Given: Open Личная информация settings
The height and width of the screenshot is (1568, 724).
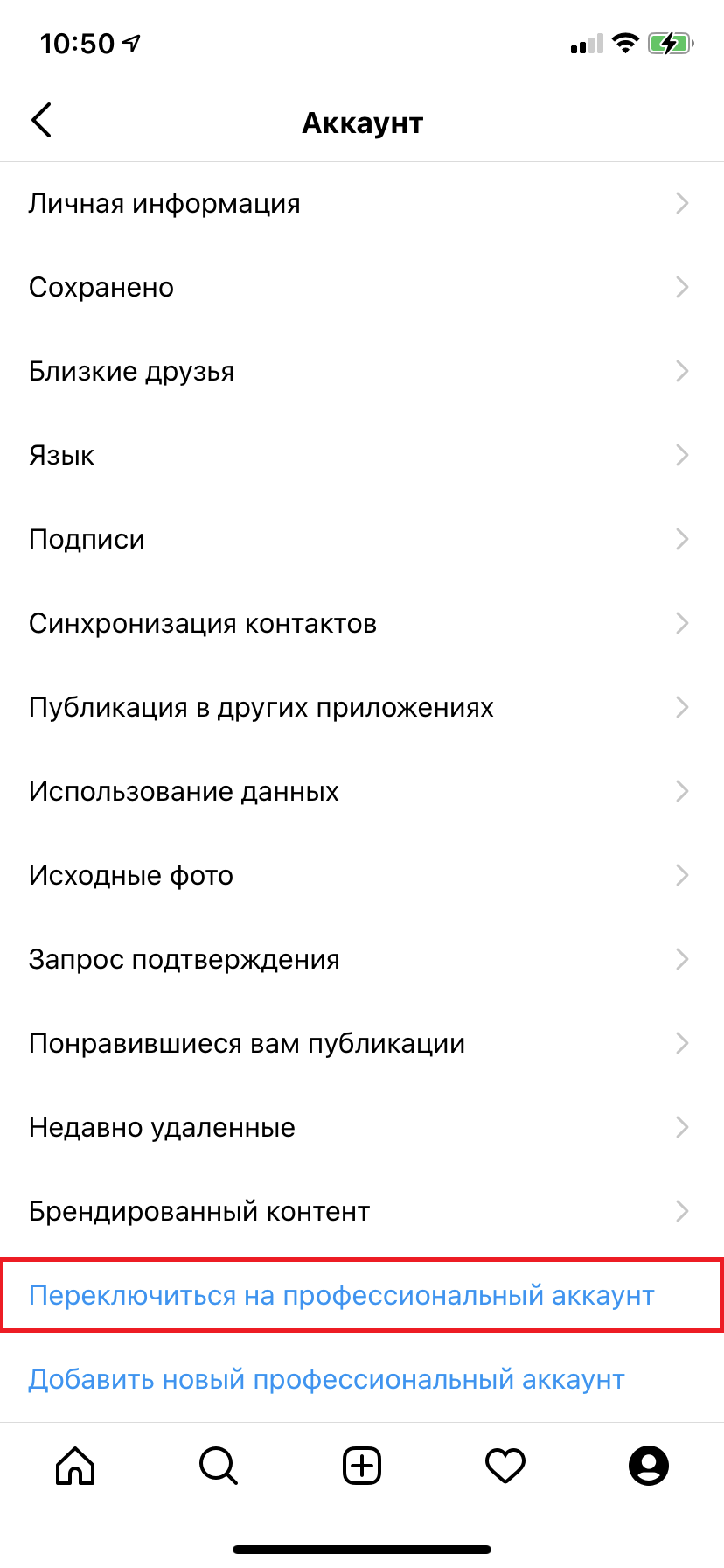Looking at the screenshot, I should coord(164,204).
